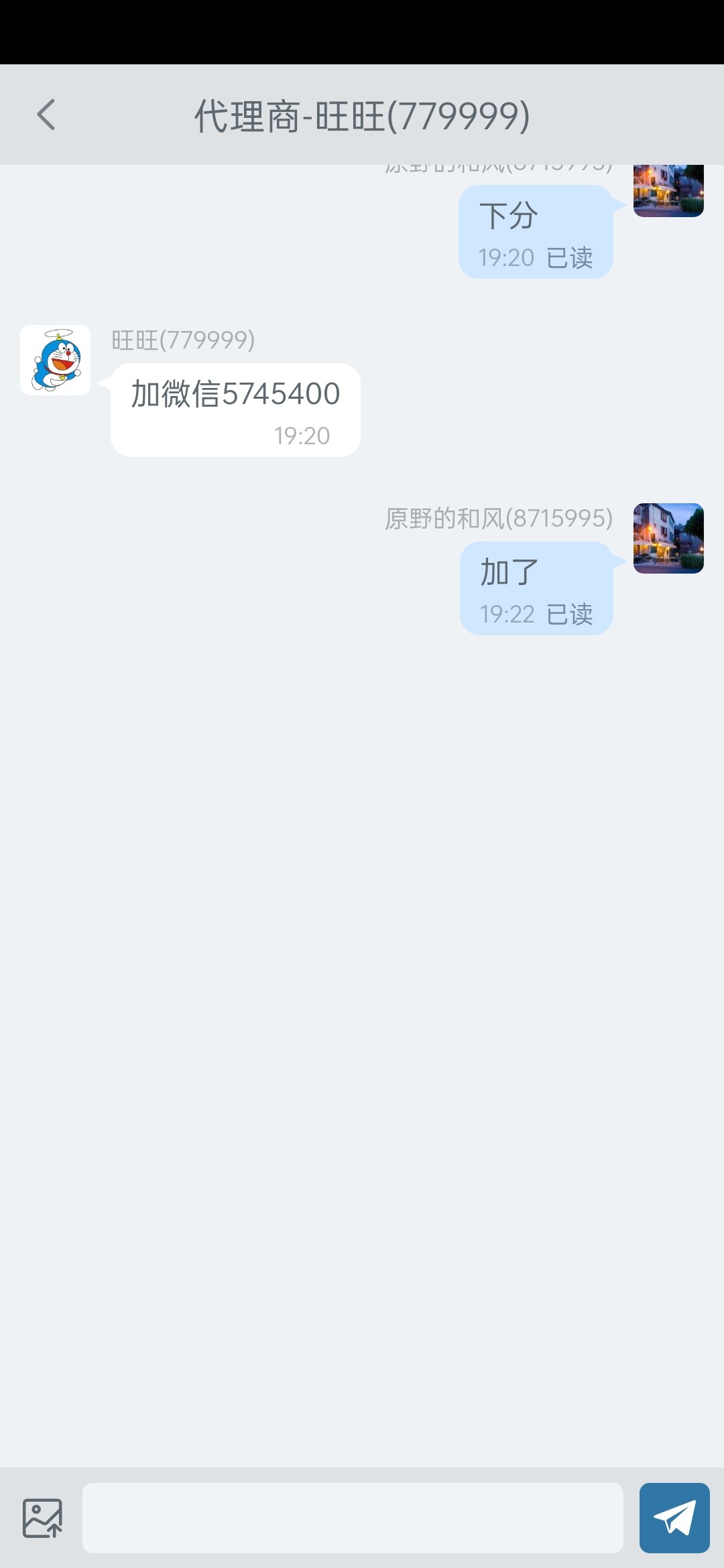Screen dimensions: 724x1568
Task: Focus the message input field
Action: [353, 1518]
